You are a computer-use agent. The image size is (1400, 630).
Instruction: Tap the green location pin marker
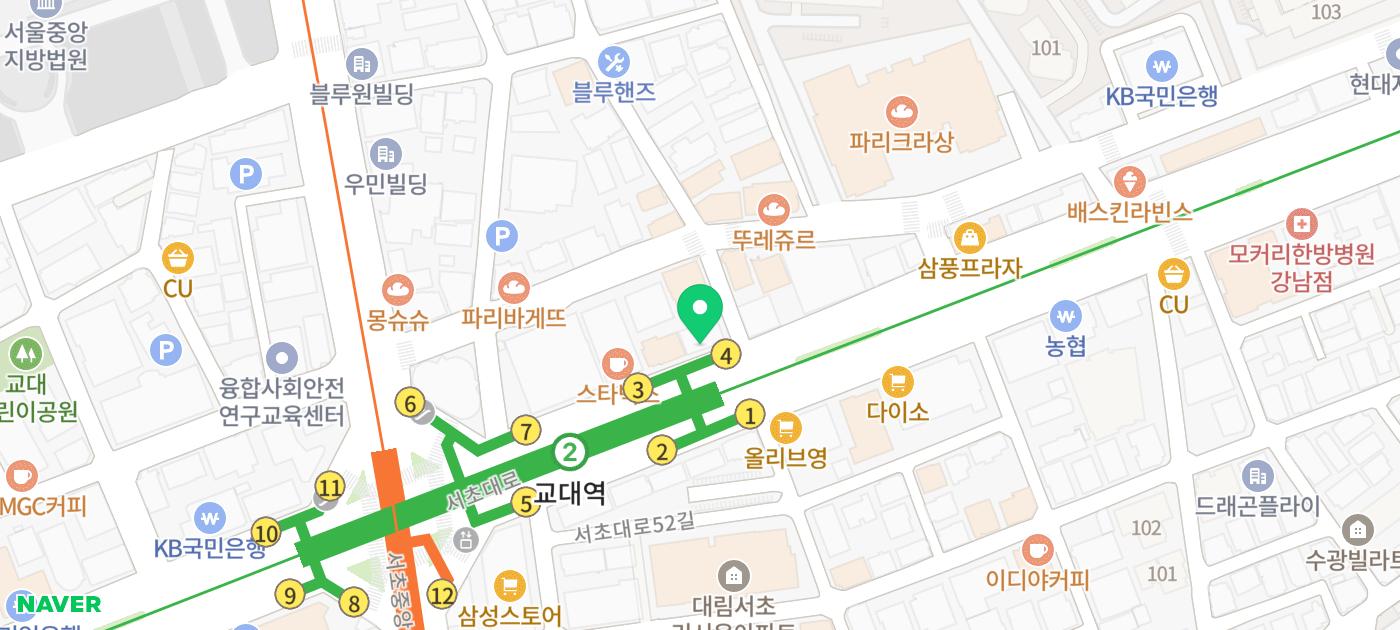pyautogui.click(x=700, y=311)
